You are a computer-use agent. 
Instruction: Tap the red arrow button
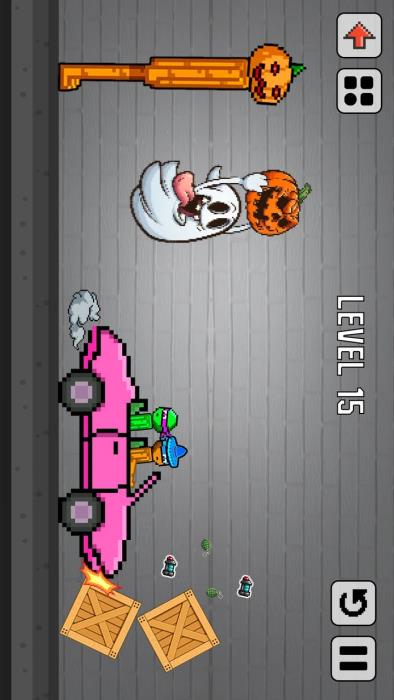359,35
